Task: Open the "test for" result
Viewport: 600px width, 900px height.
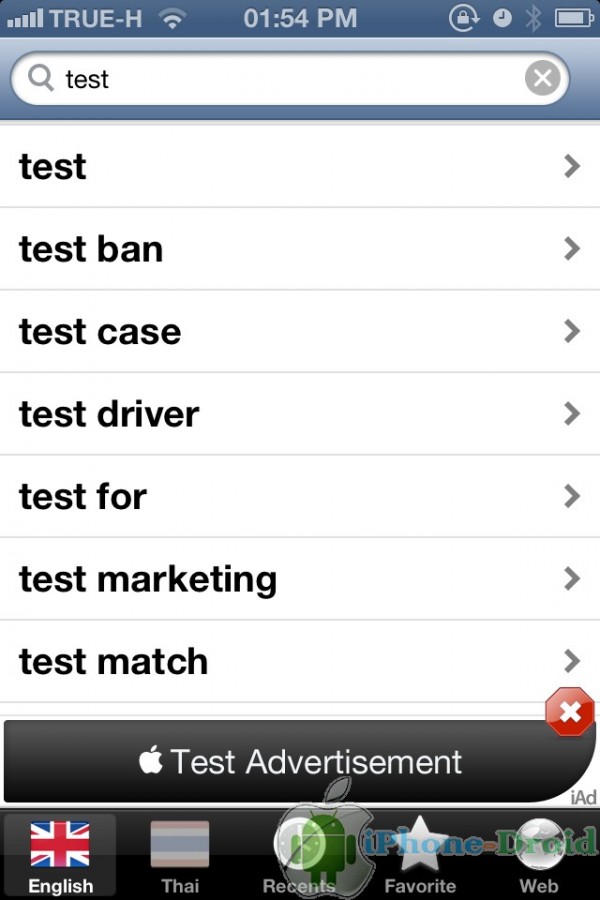Action: click(300, 497)
